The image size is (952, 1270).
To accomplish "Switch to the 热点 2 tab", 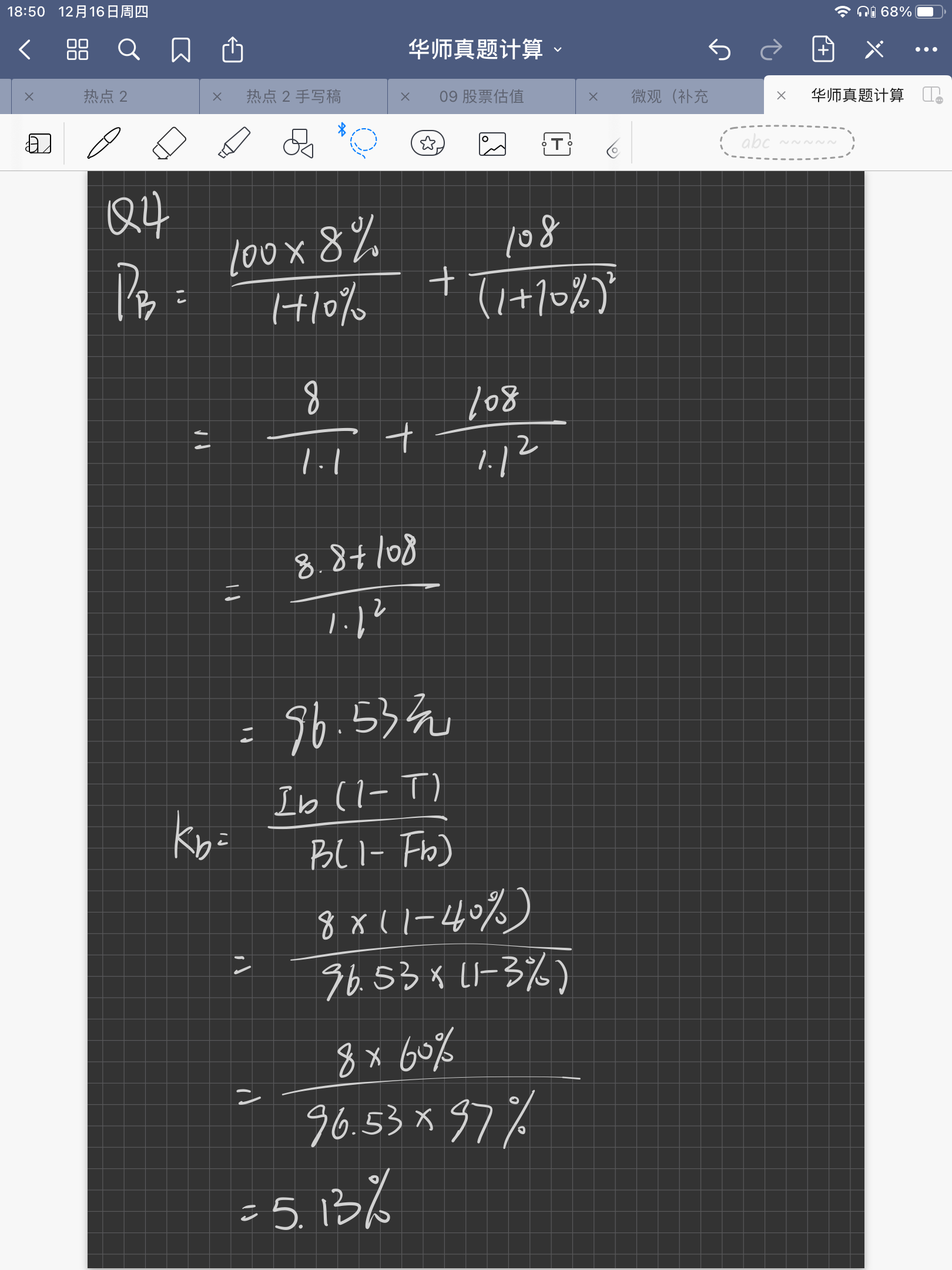I will 106,96.
